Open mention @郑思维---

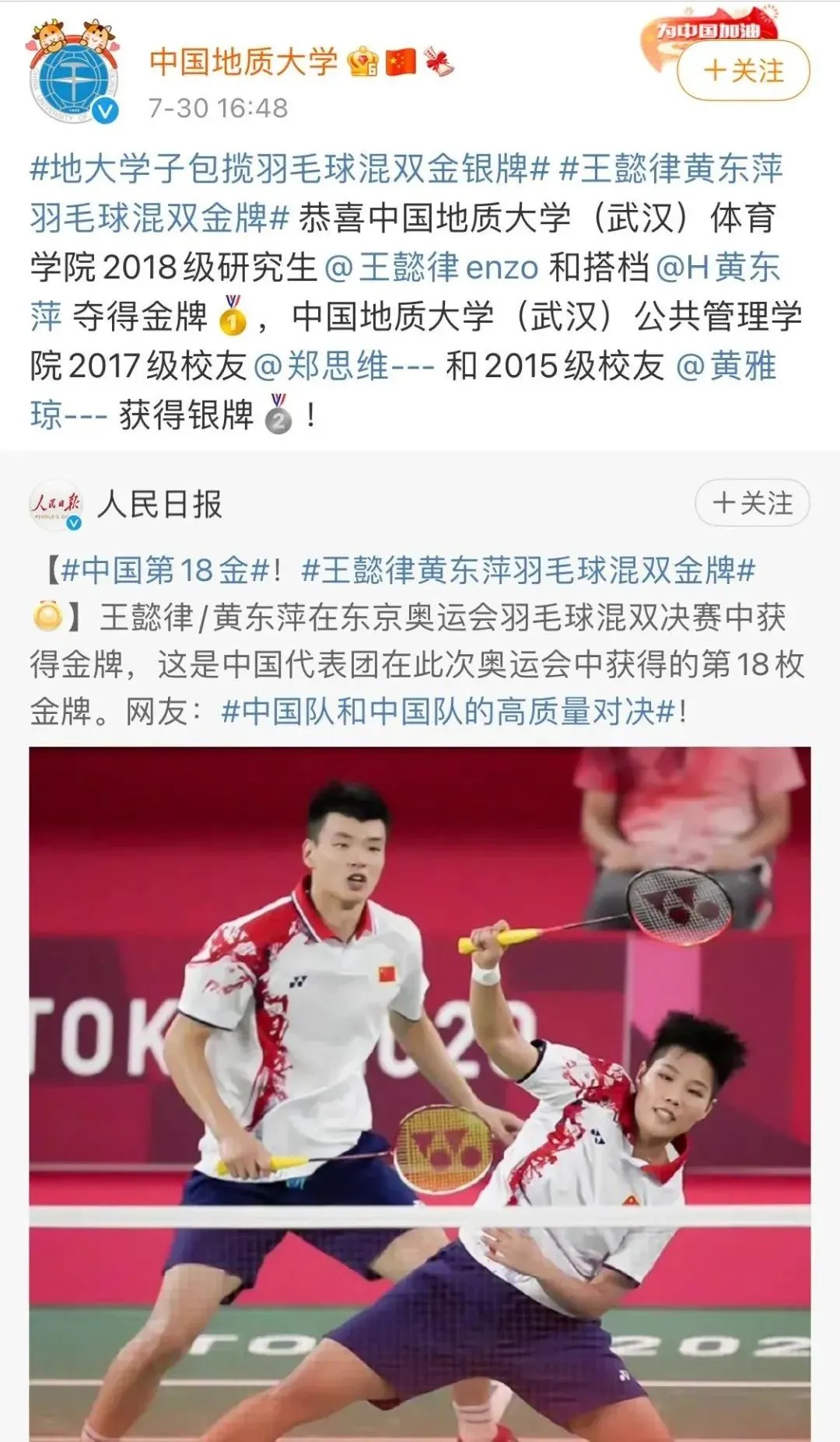(x=344, y=366)
